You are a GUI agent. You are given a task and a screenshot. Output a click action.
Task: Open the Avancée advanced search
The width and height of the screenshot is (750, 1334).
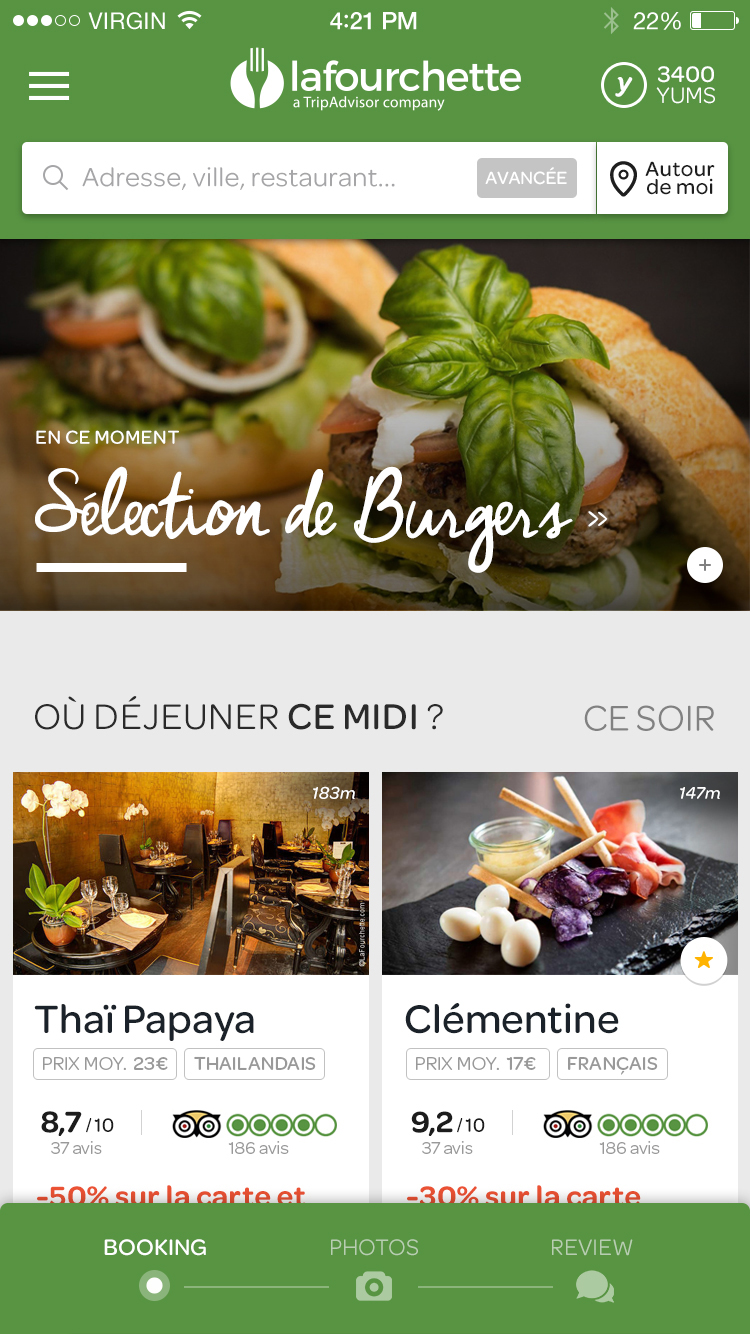point(526,178)
